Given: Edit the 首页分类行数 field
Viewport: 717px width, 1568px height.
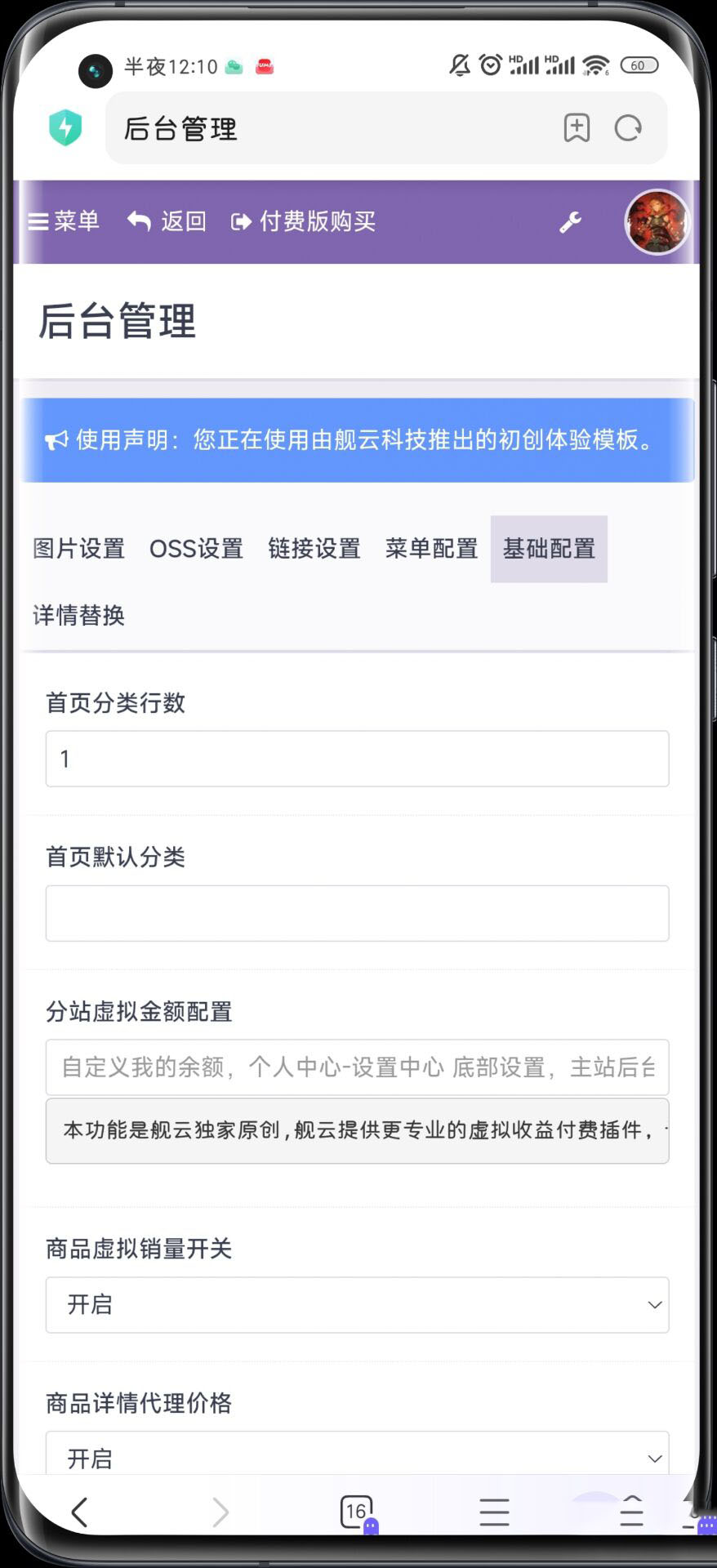Looking at the screenshot, I should pyautogui.click(x=357, y=759).
